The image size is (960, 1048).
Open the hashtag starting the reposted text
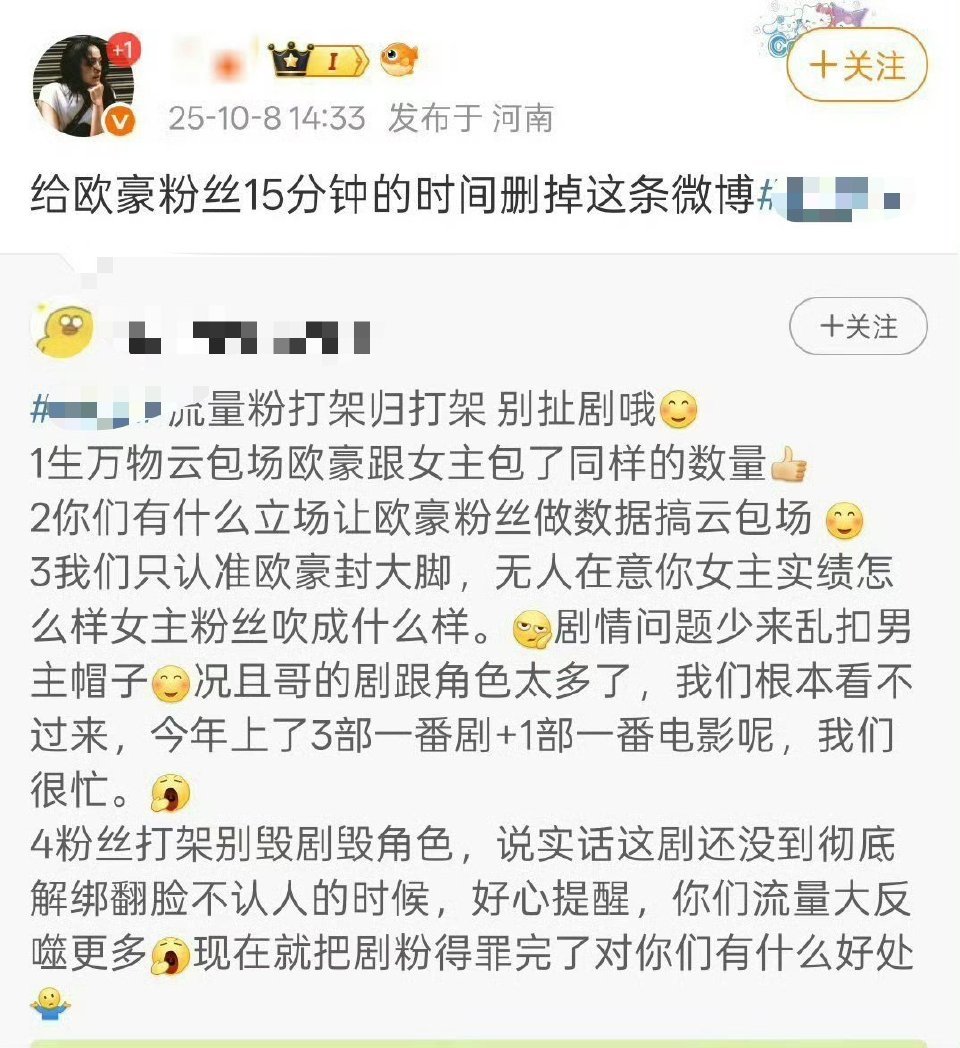(97, 408)
